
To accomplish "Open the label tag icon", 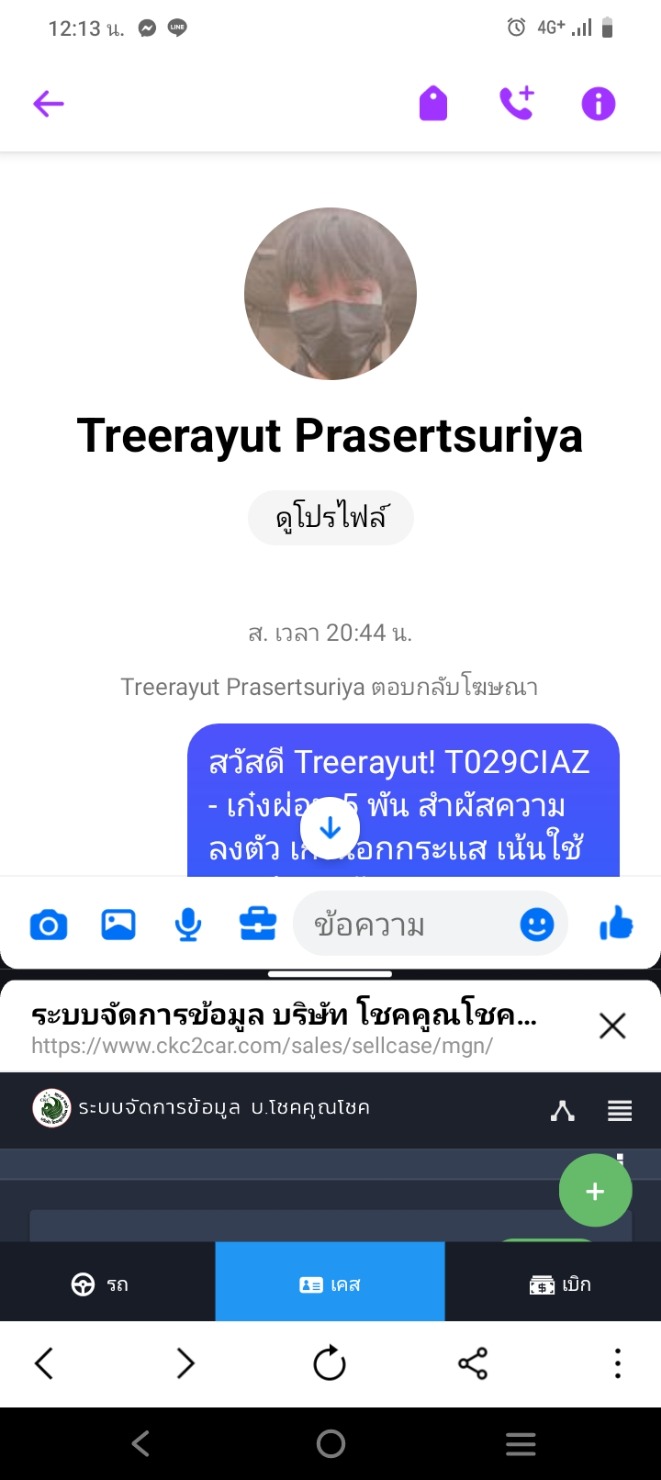I will (433, 104).
